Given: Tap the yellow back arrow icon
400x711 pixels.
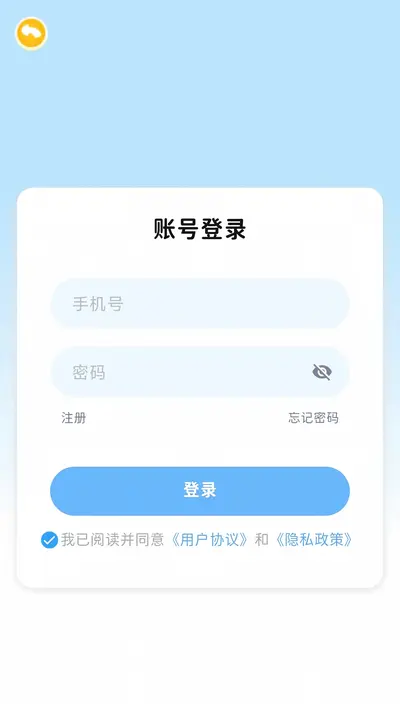Looking at the screenshot, I should [x=31, y=33].
